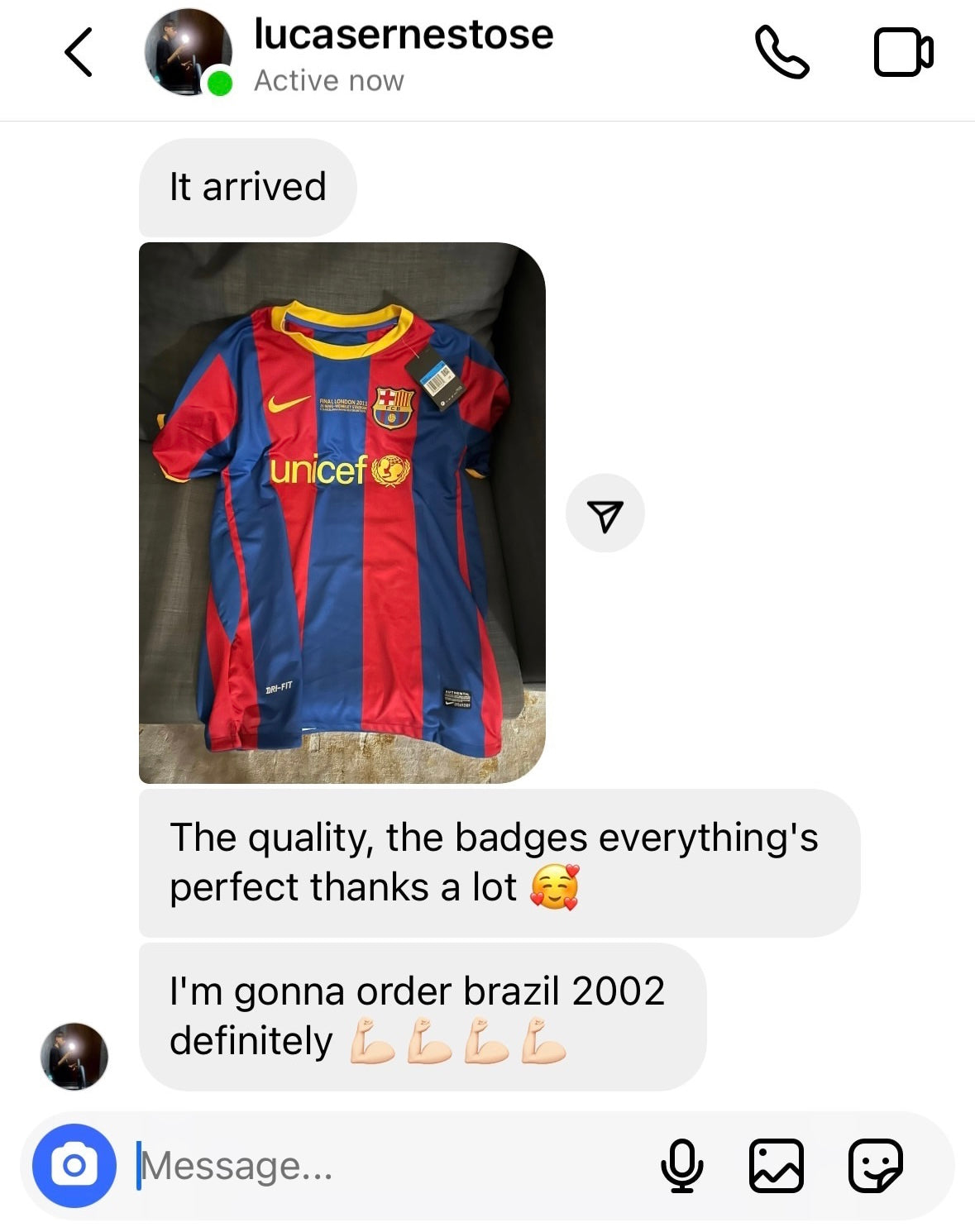Open the sticker picker
Image resolution: width=975 pixels, height=1232 pixels.
(x=875, y=1165)
